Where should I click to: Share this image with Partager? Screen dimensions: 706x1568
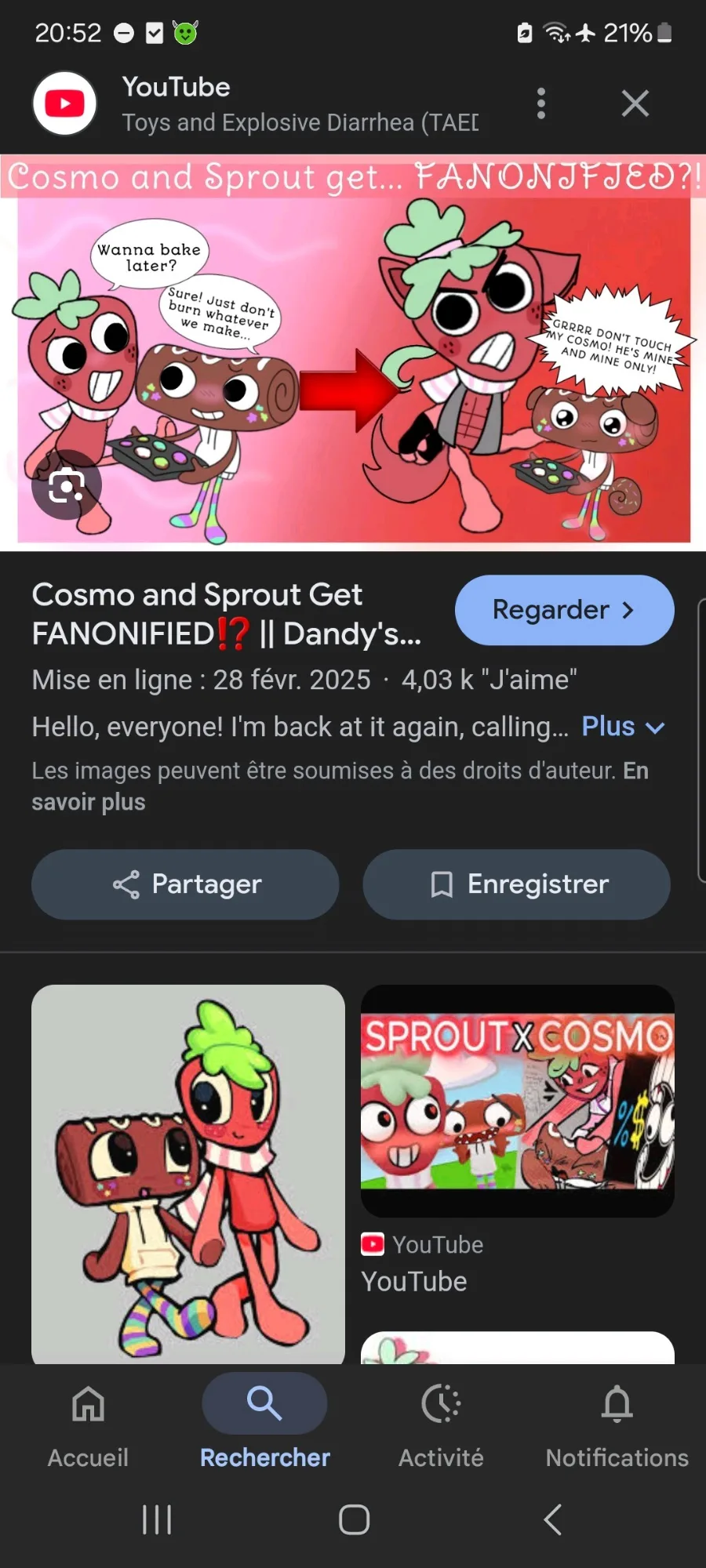[x=185, y=884]
